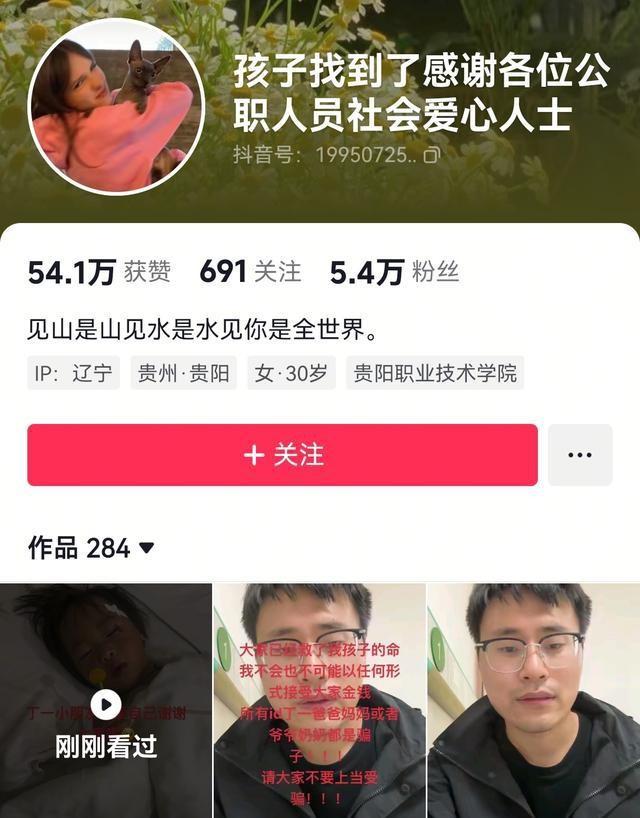640x818 pixels.
Task: Open the three-dot more options button
Action: click(x=579, y=455)
